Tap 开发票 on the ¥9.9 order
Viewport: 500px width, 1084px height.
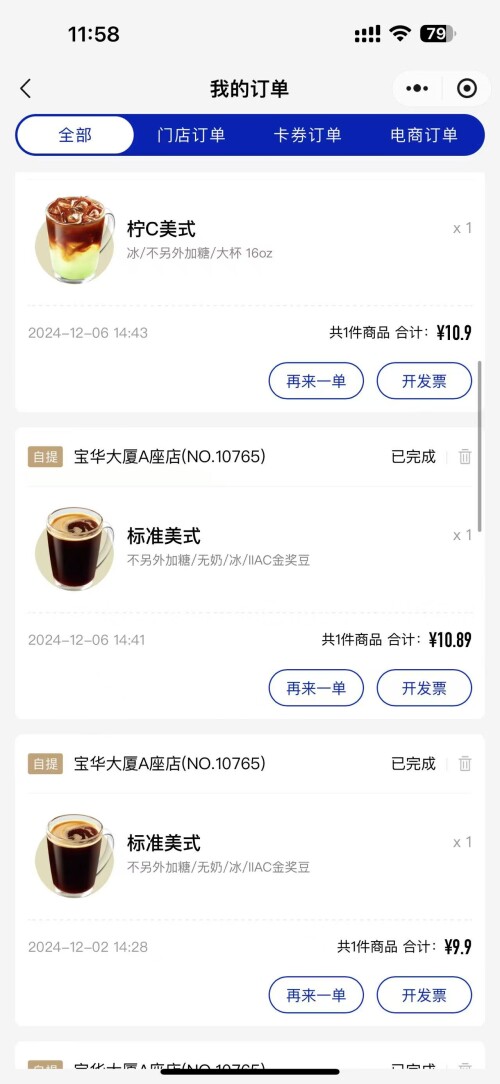point(424,995)
